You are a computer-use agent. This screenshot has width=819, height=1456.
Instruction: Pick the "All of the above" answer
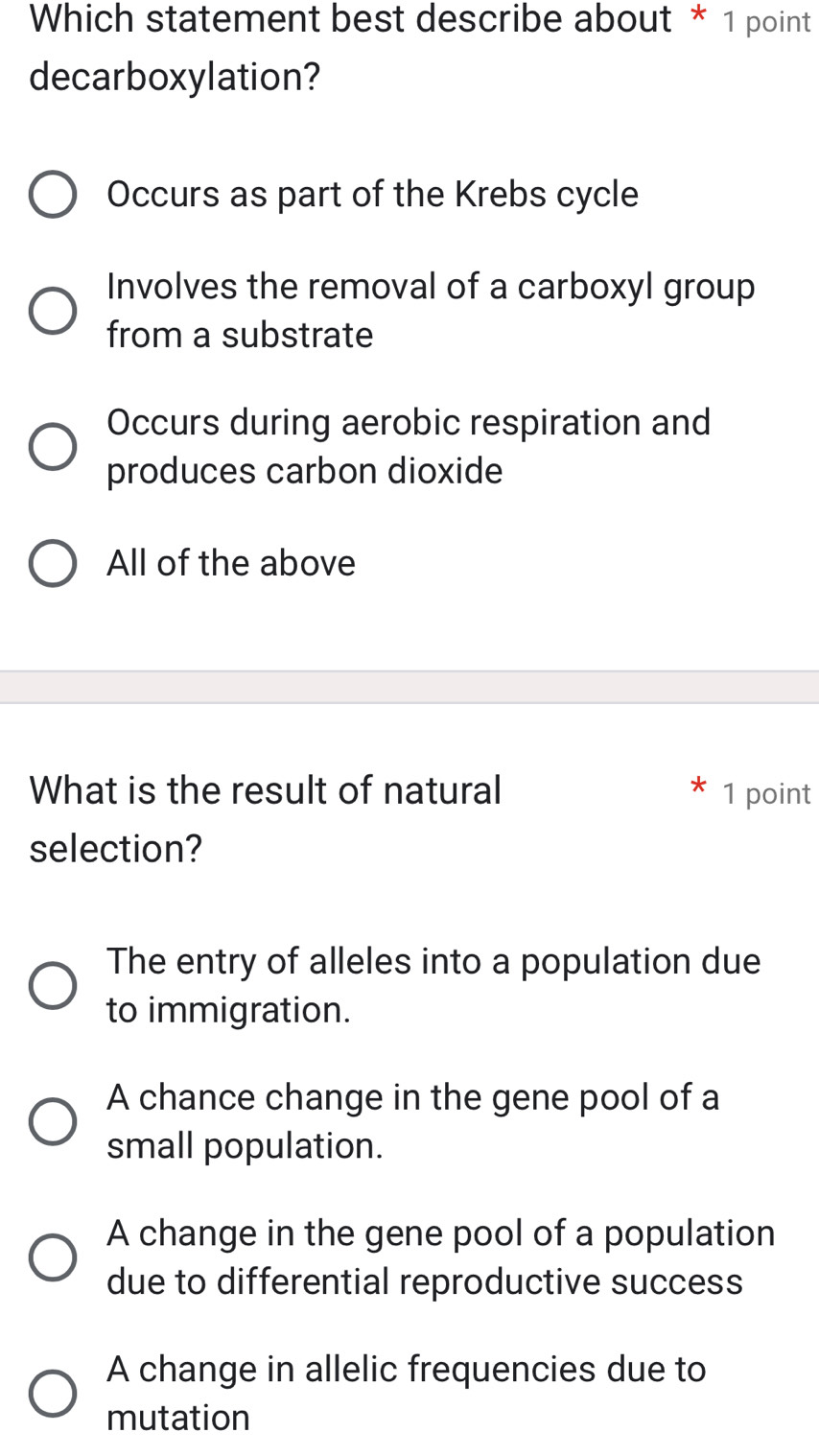click(53, 562)
